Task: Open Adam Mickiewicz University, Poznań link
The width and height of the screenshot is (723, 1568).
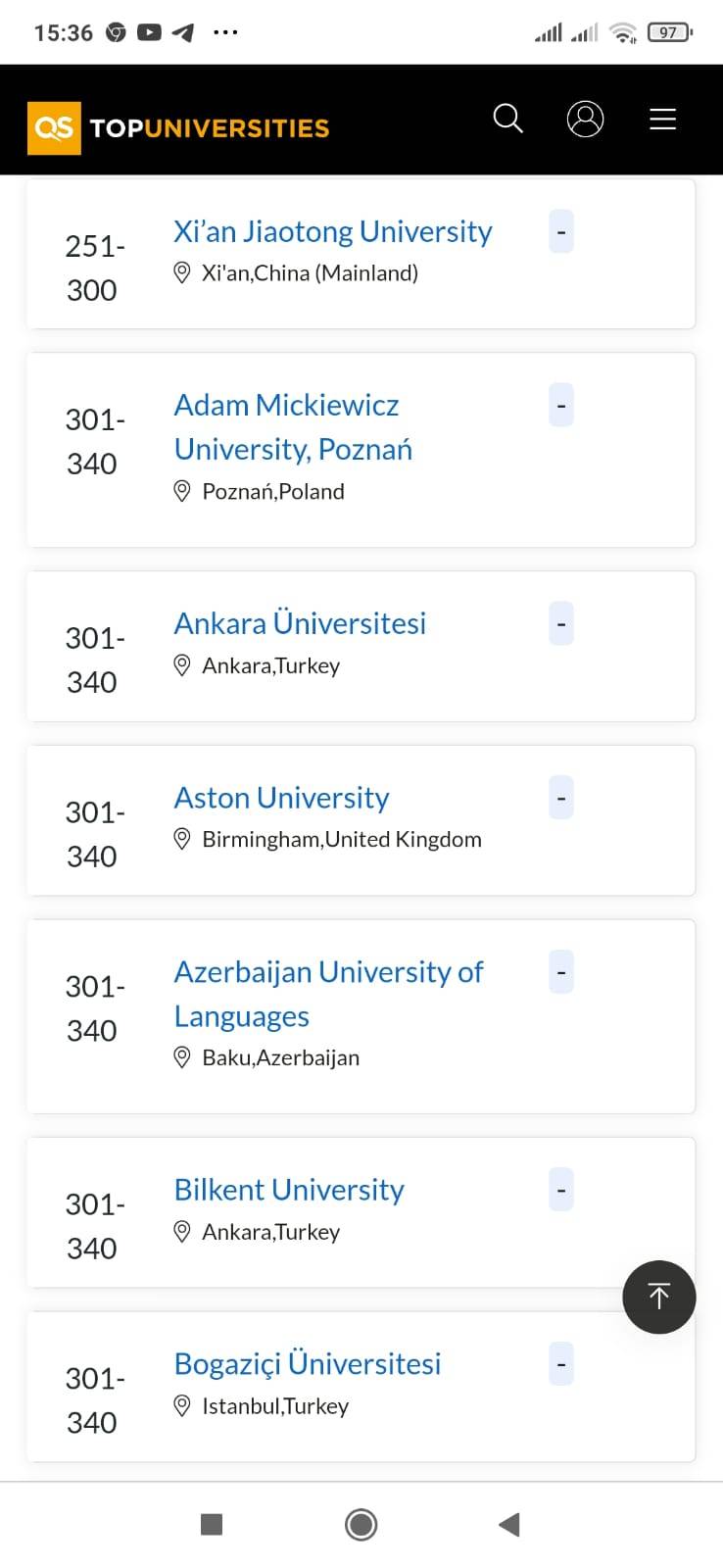Action: pos(293,426)
